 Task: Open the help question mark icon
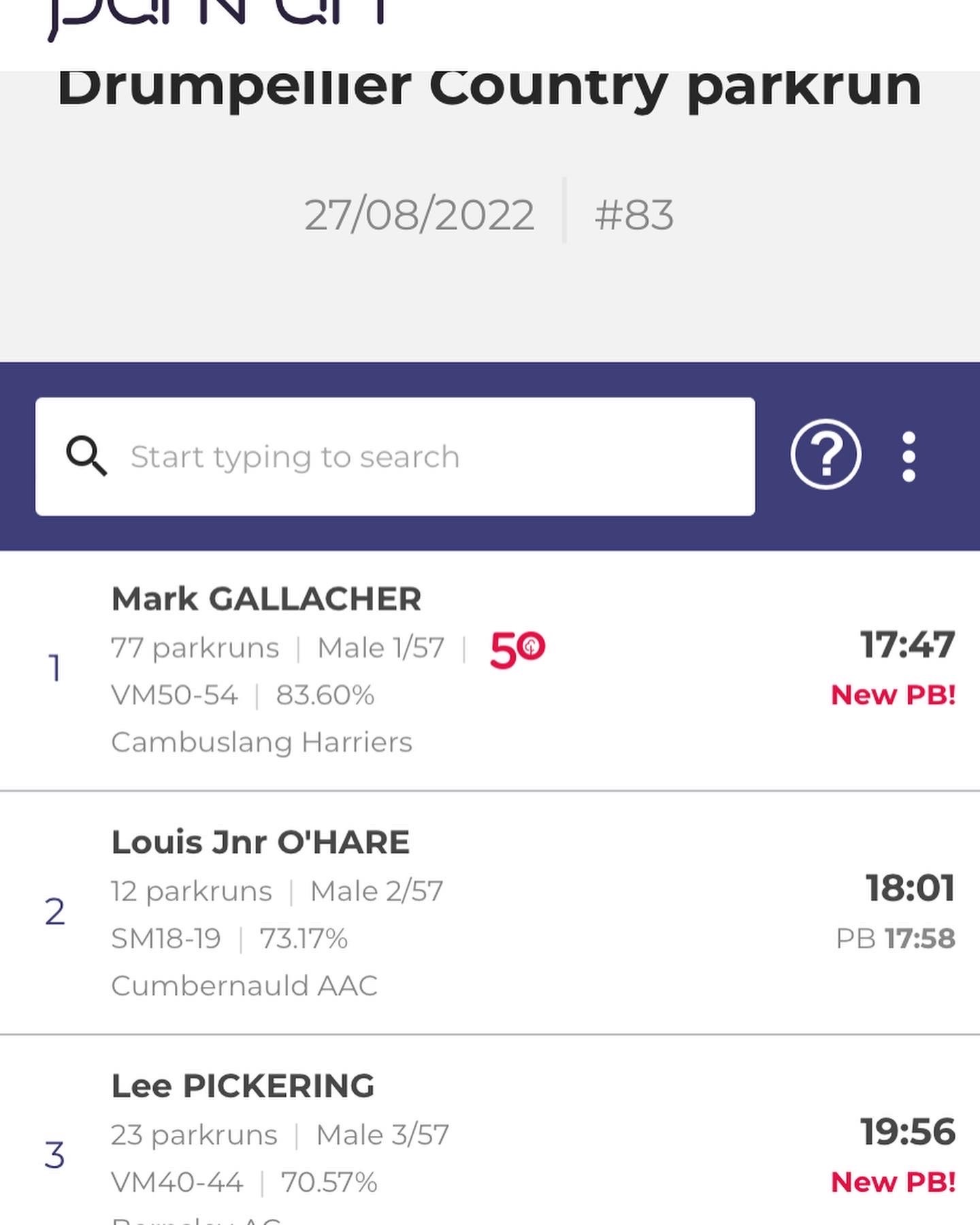click(826, 455)
